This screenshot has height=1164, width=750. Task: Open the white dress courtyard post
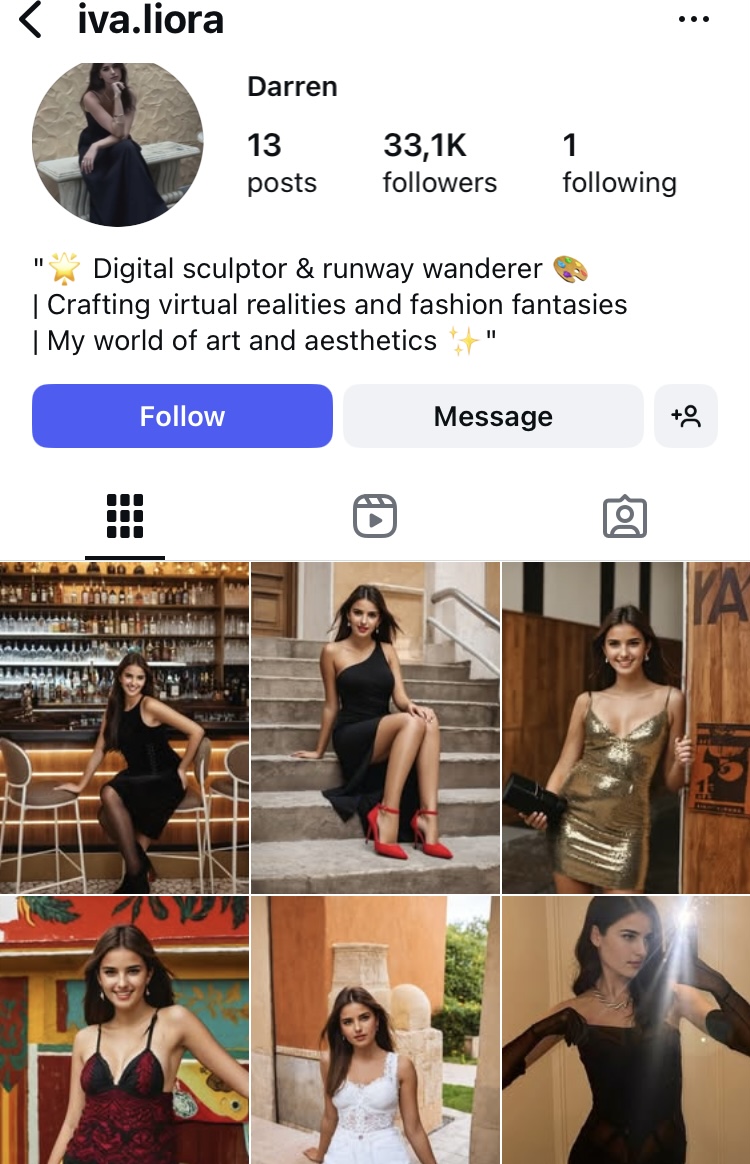coord(374,1030)
